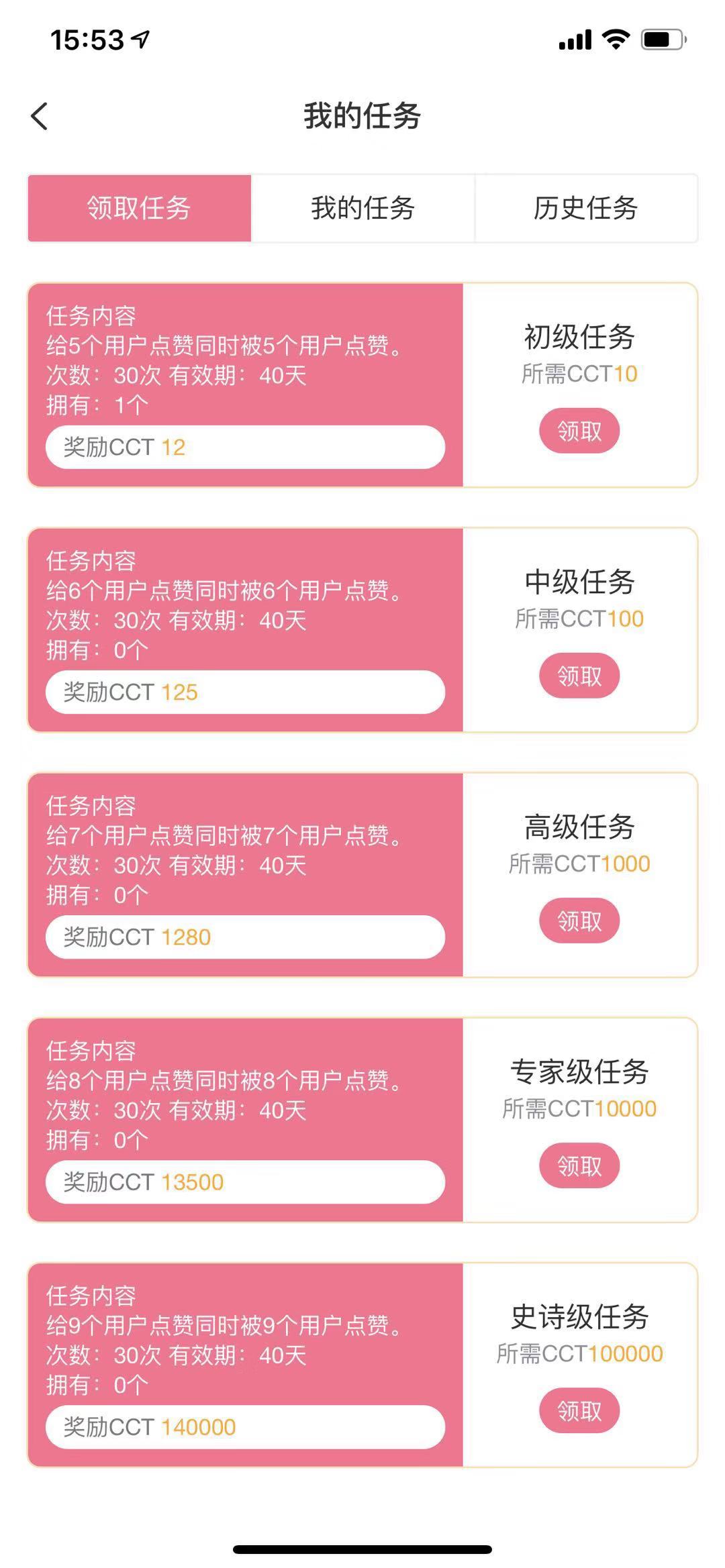The image size is (725, 1568).
Task: Select the 领取任务 tab
Action: [x=138, y=209]
